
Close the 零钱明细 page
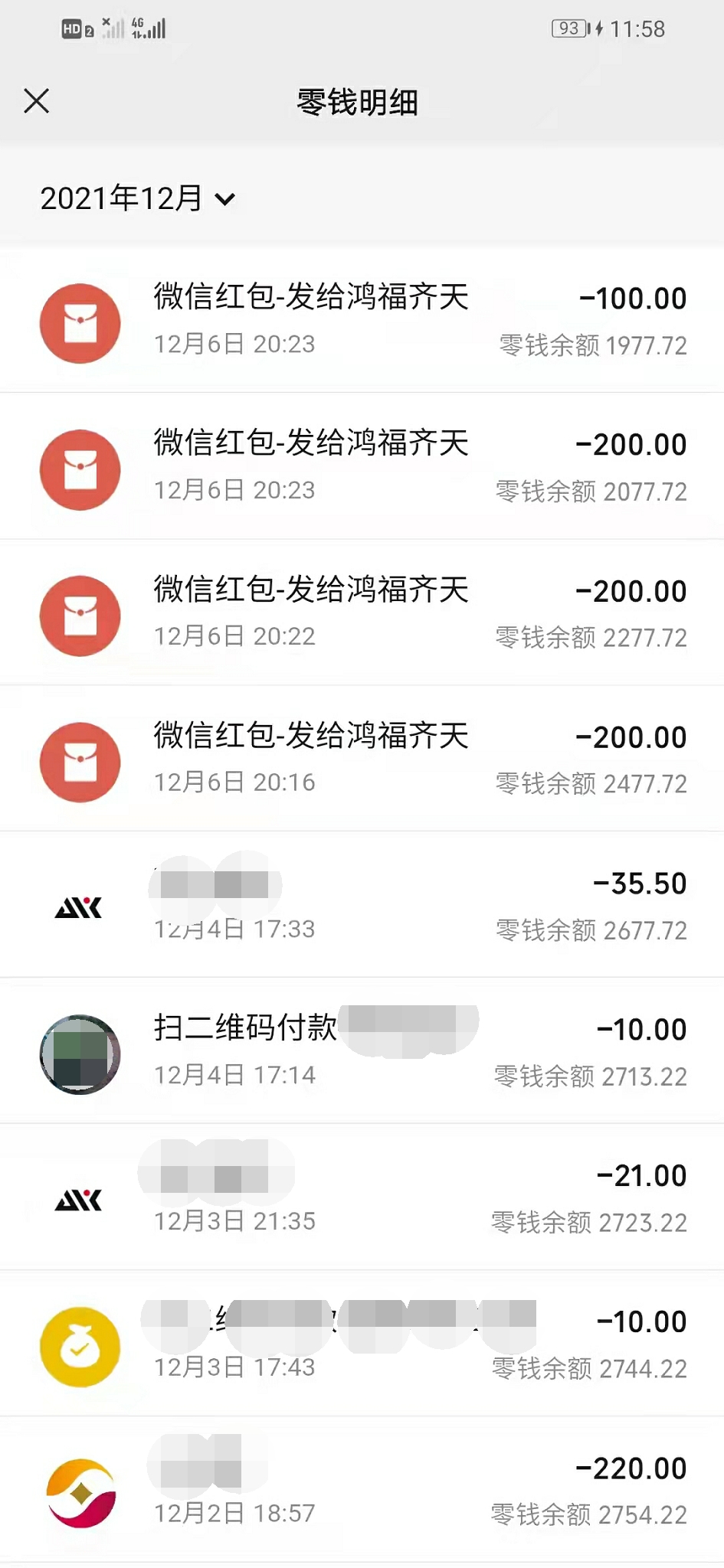(37, 101)
